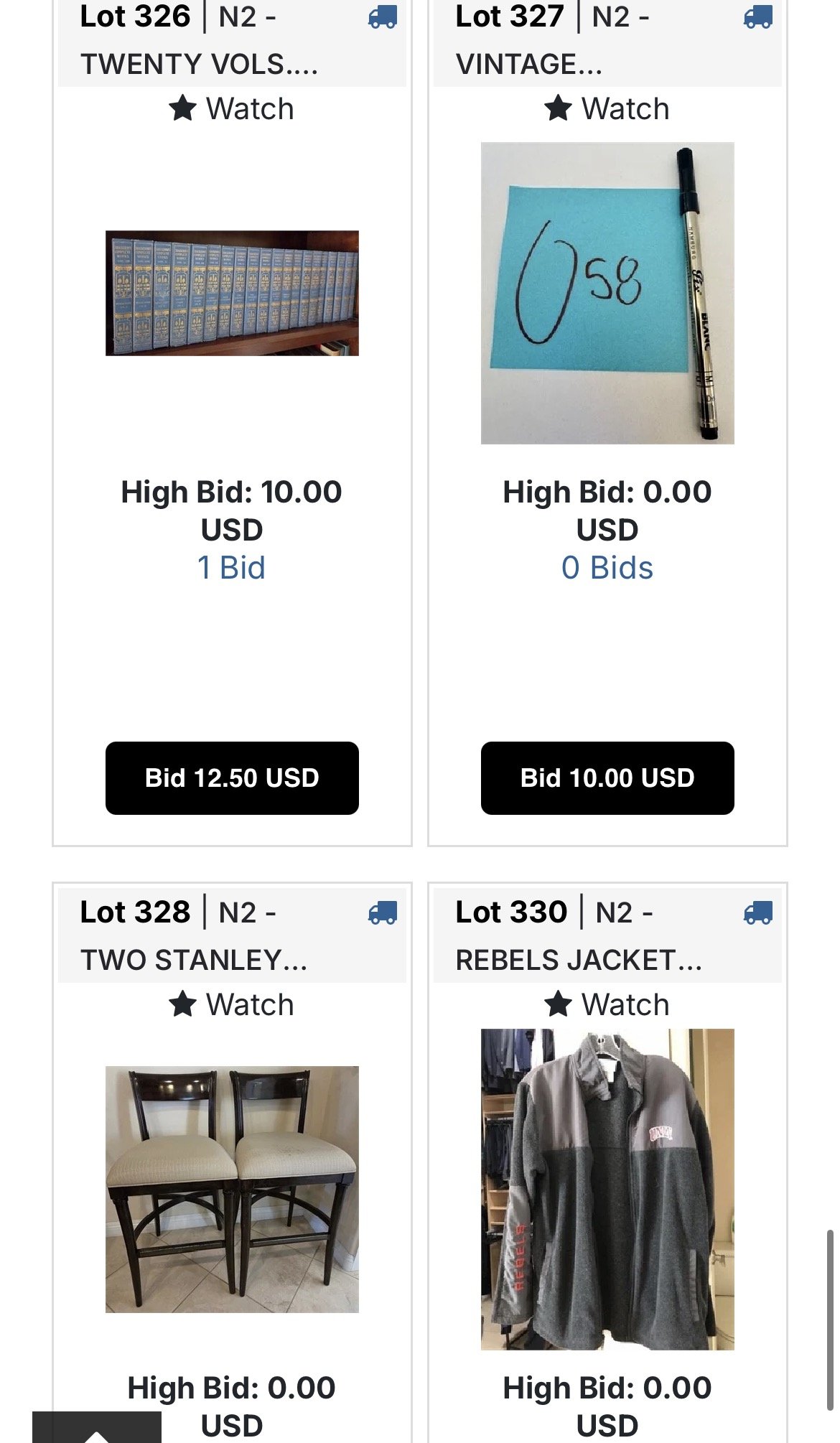Open Lot 326 book set photo

click(232, 293)
